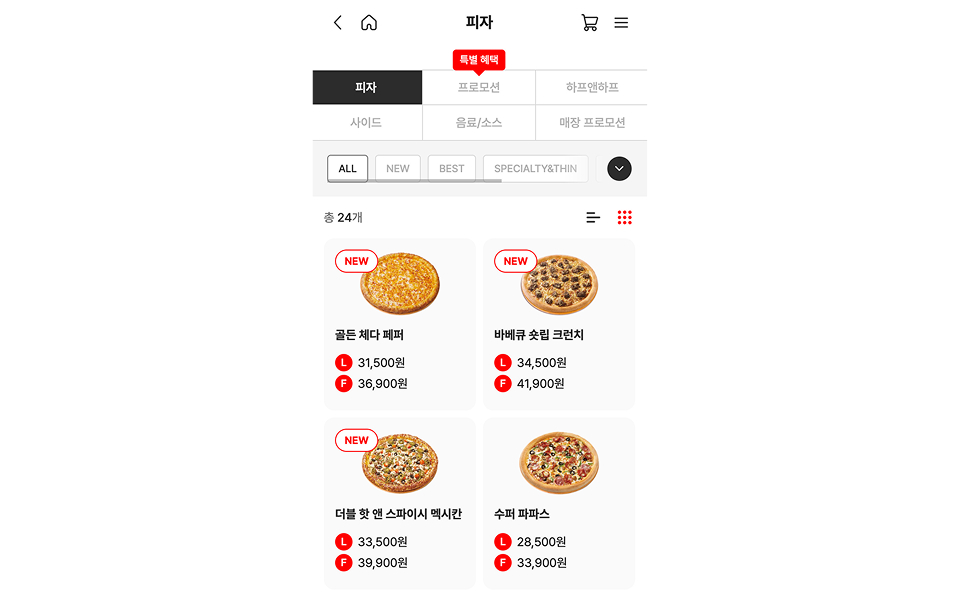Switch to the 하프앤하프 tab
The width and height of the screenshot is (960, 600).
point(592,88)
